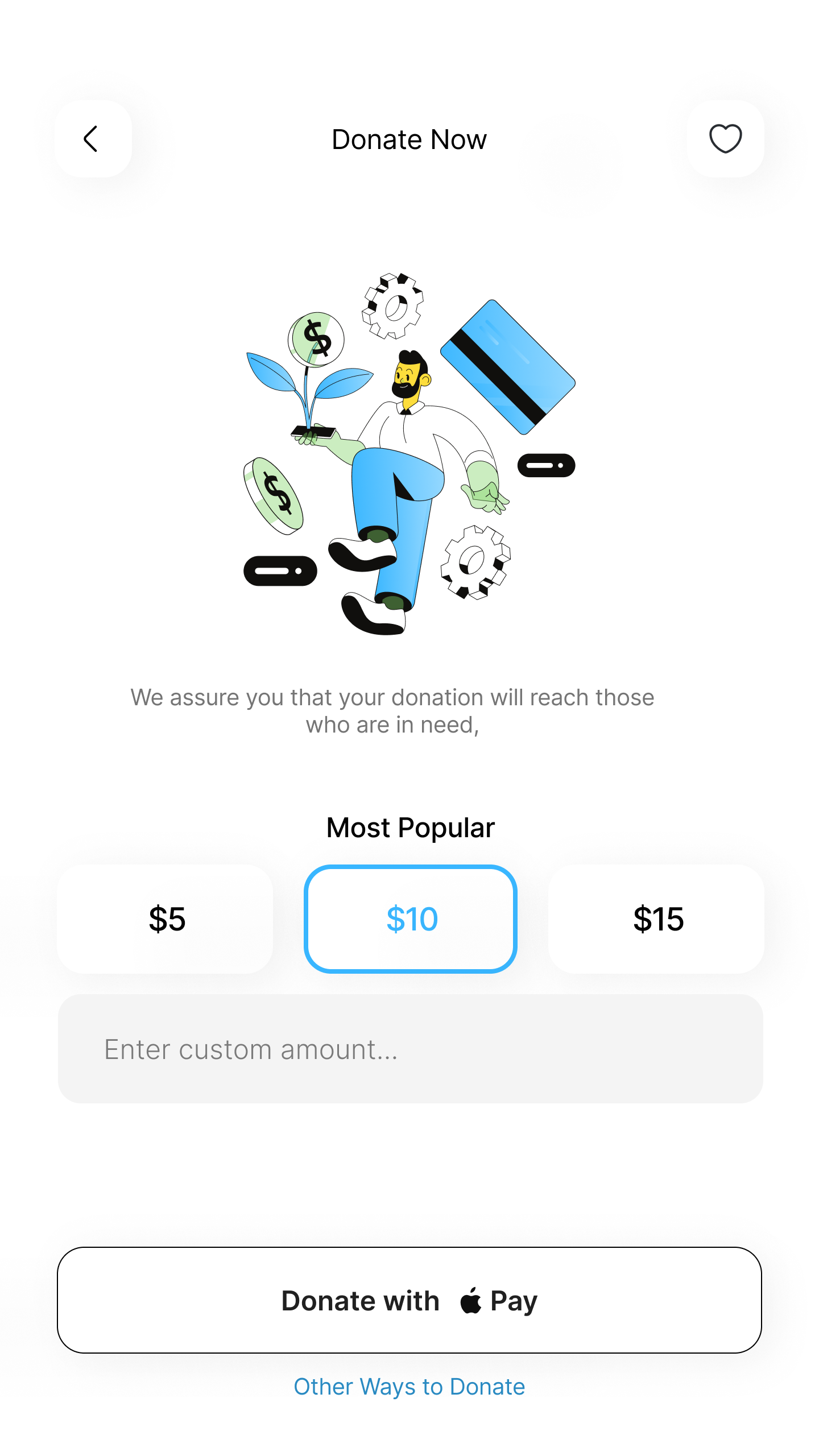Click the dollar coin illustration
Viewport: 819px width, 1456px height.
273,495
